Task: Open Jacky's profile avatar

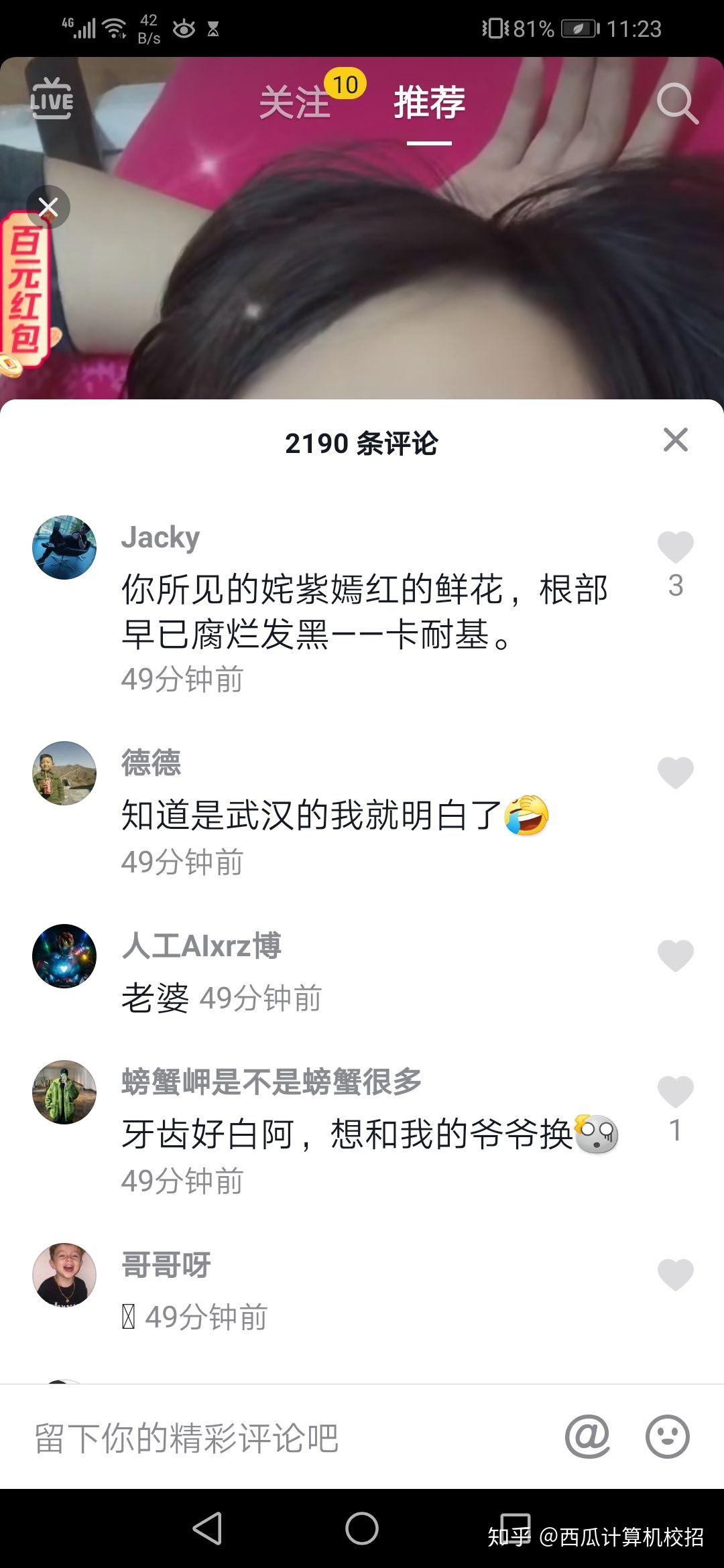Action: [x=64, y=547]
